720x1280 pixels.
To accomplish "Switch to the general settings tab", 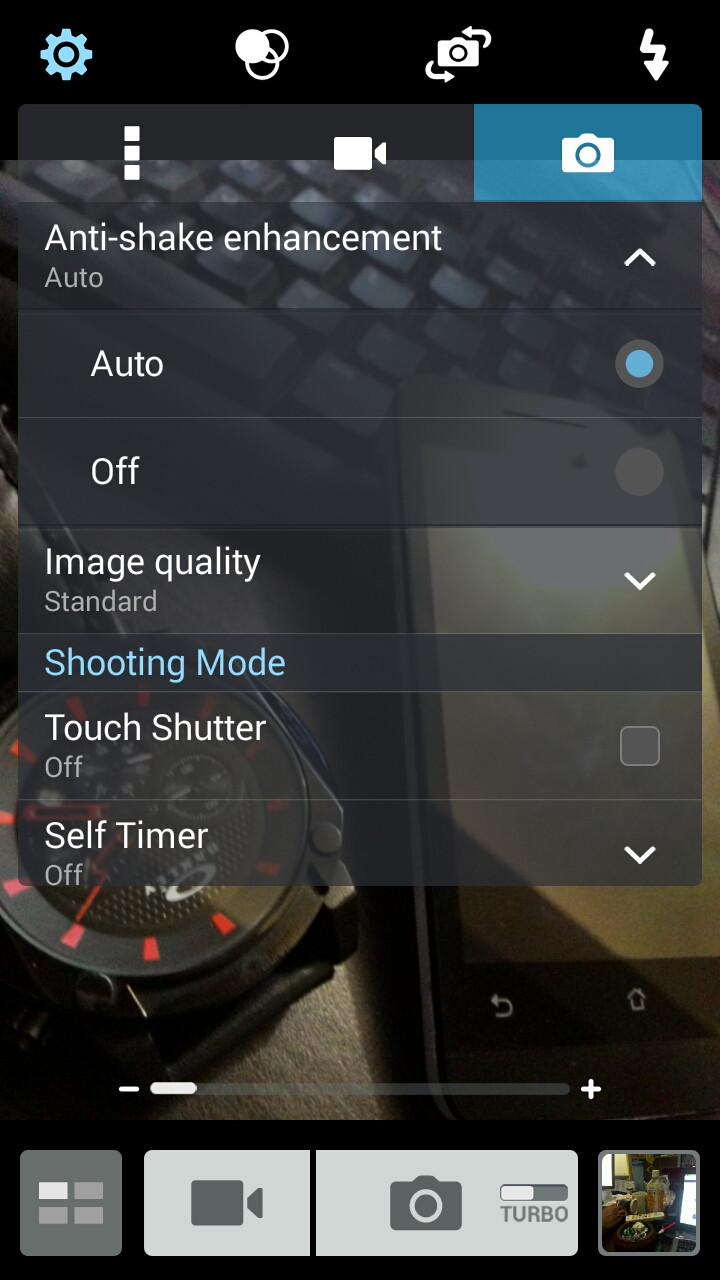I will (132, 153).
